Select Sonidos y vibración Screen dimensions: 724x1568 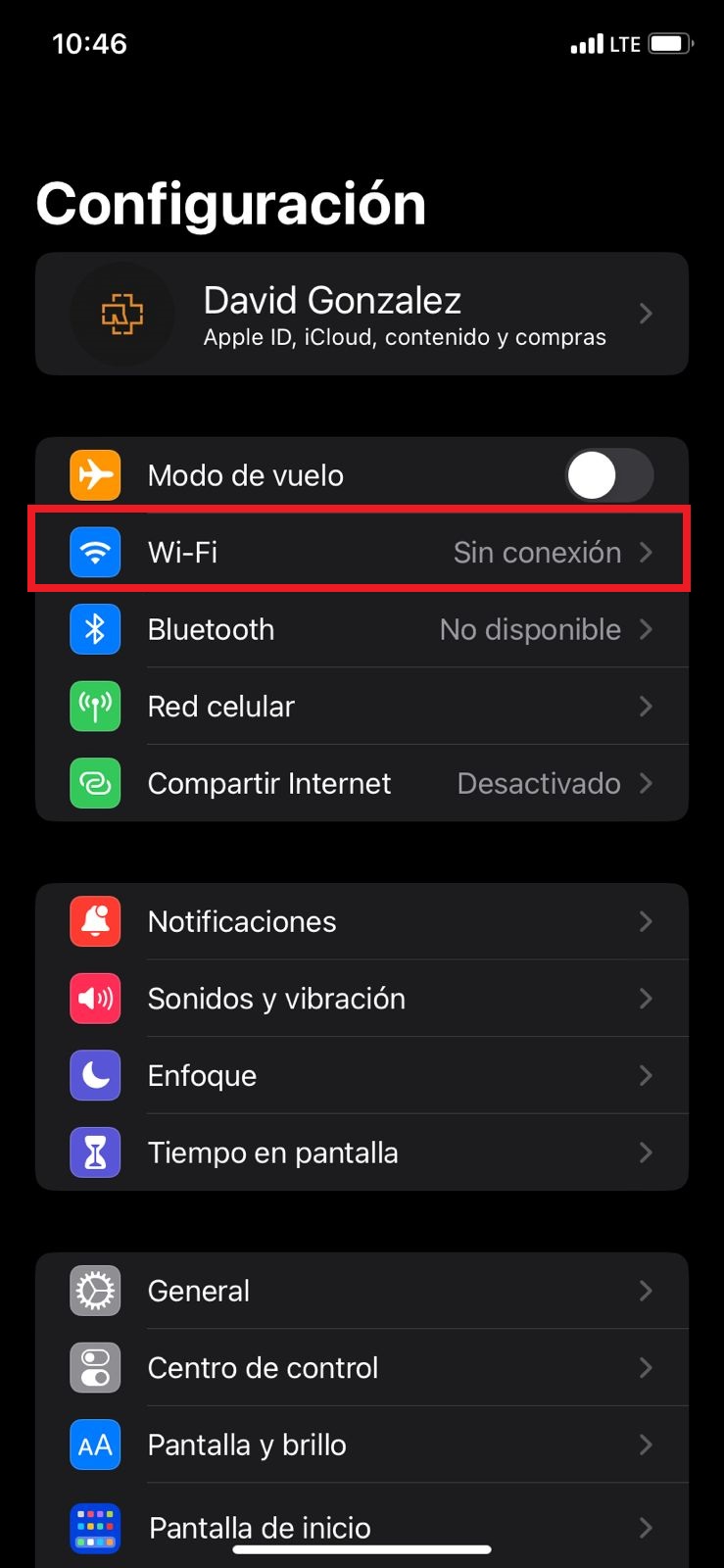362,999
